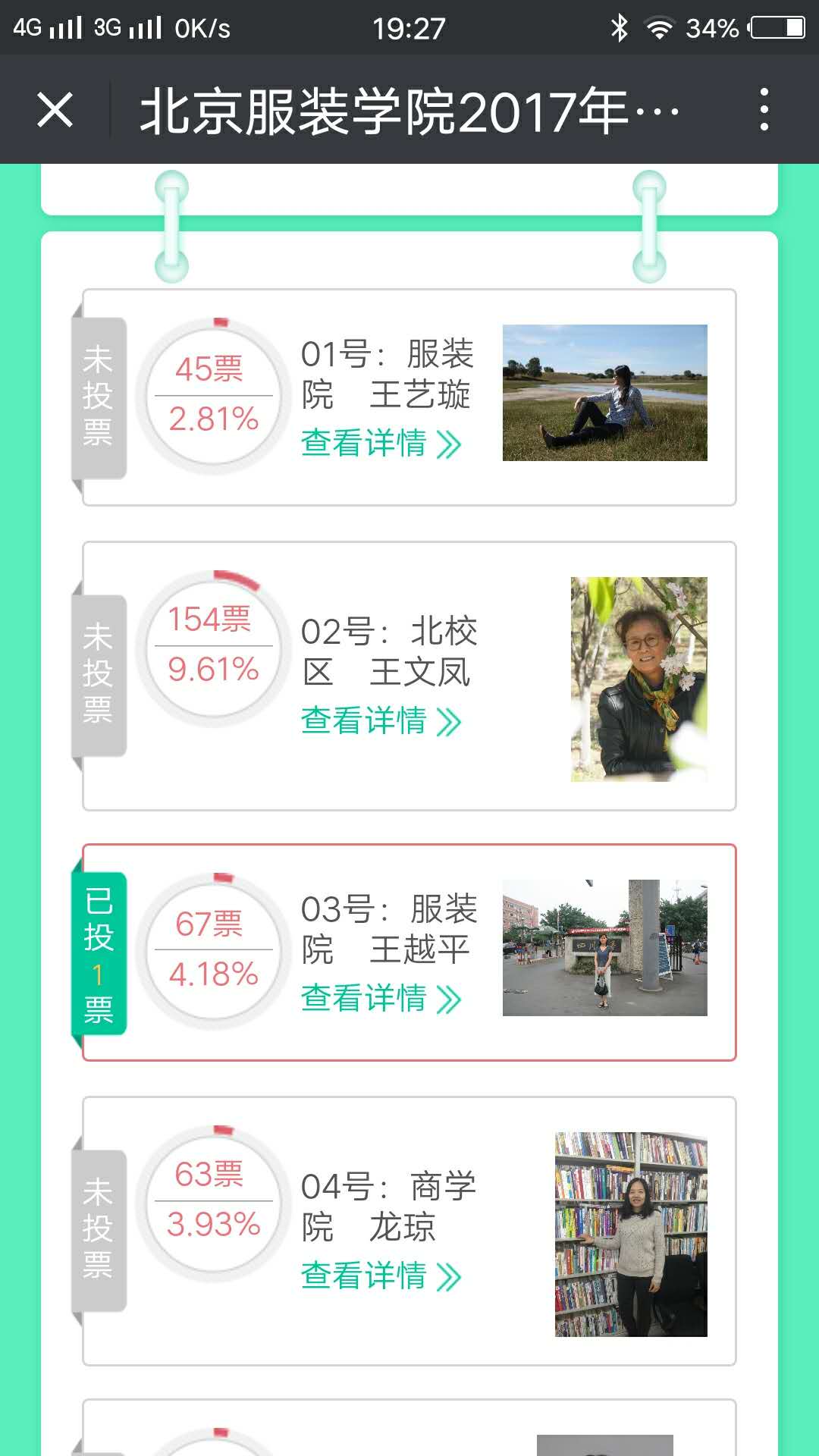Viewport: 819px width, 1456px height.
Task: Open photo of 02号 王文凤
Action: tap(639, 679)
